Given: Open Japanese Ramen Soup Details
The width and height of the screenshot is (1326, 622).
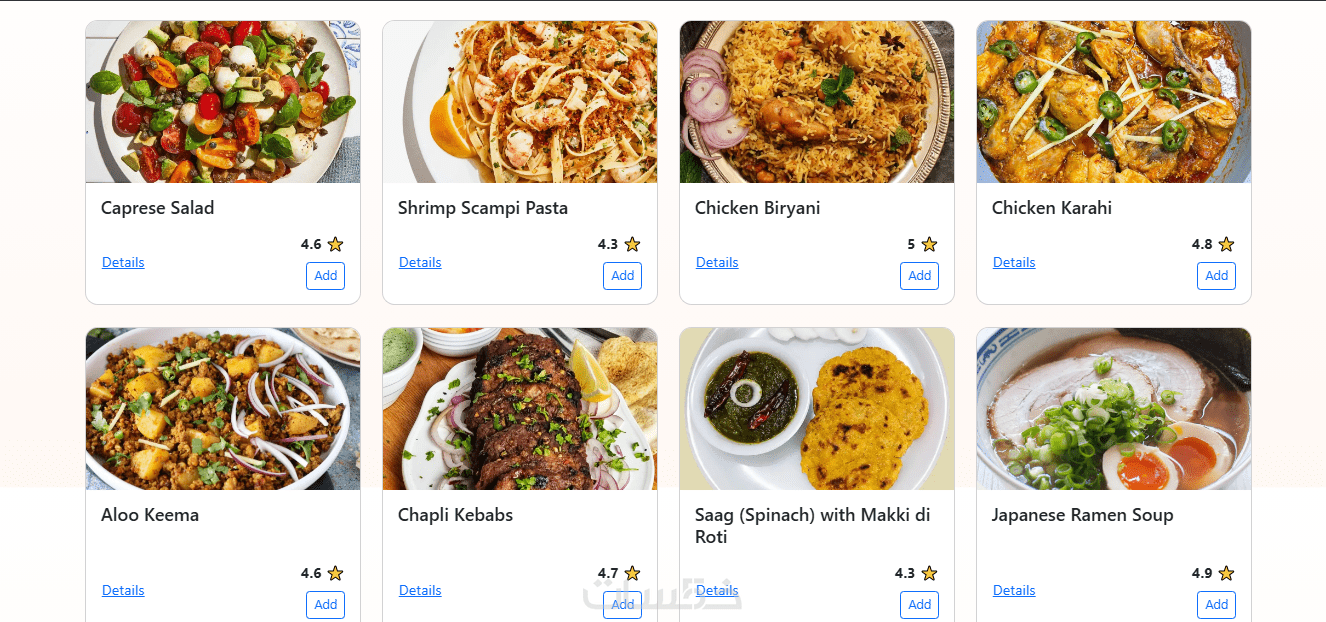Looking at the screenshot, I should [x=1014, y=590].
